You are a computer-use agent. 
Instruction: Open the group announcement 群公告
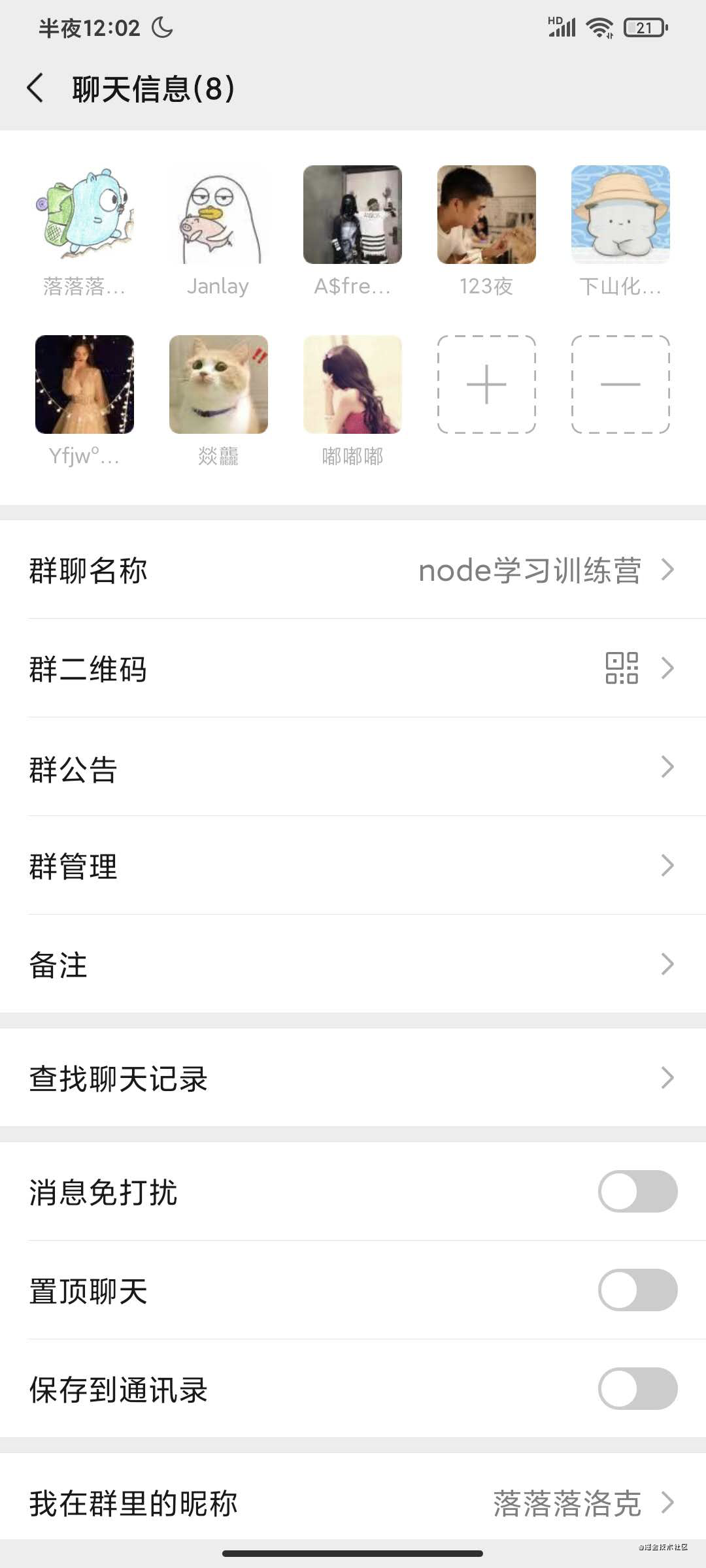(x=353, y=767)
